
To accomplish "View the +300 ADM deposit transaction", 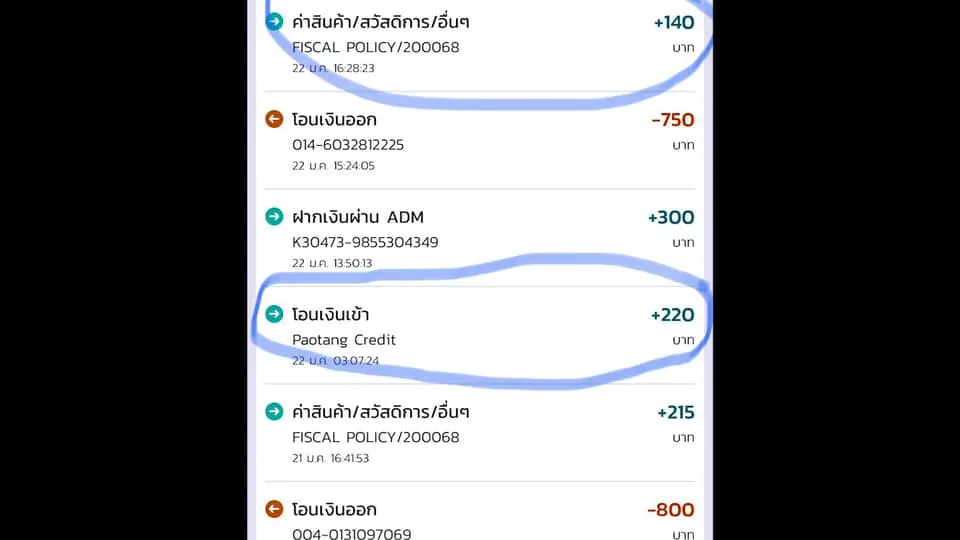I will pyautogui.click(x=480, y=239).
